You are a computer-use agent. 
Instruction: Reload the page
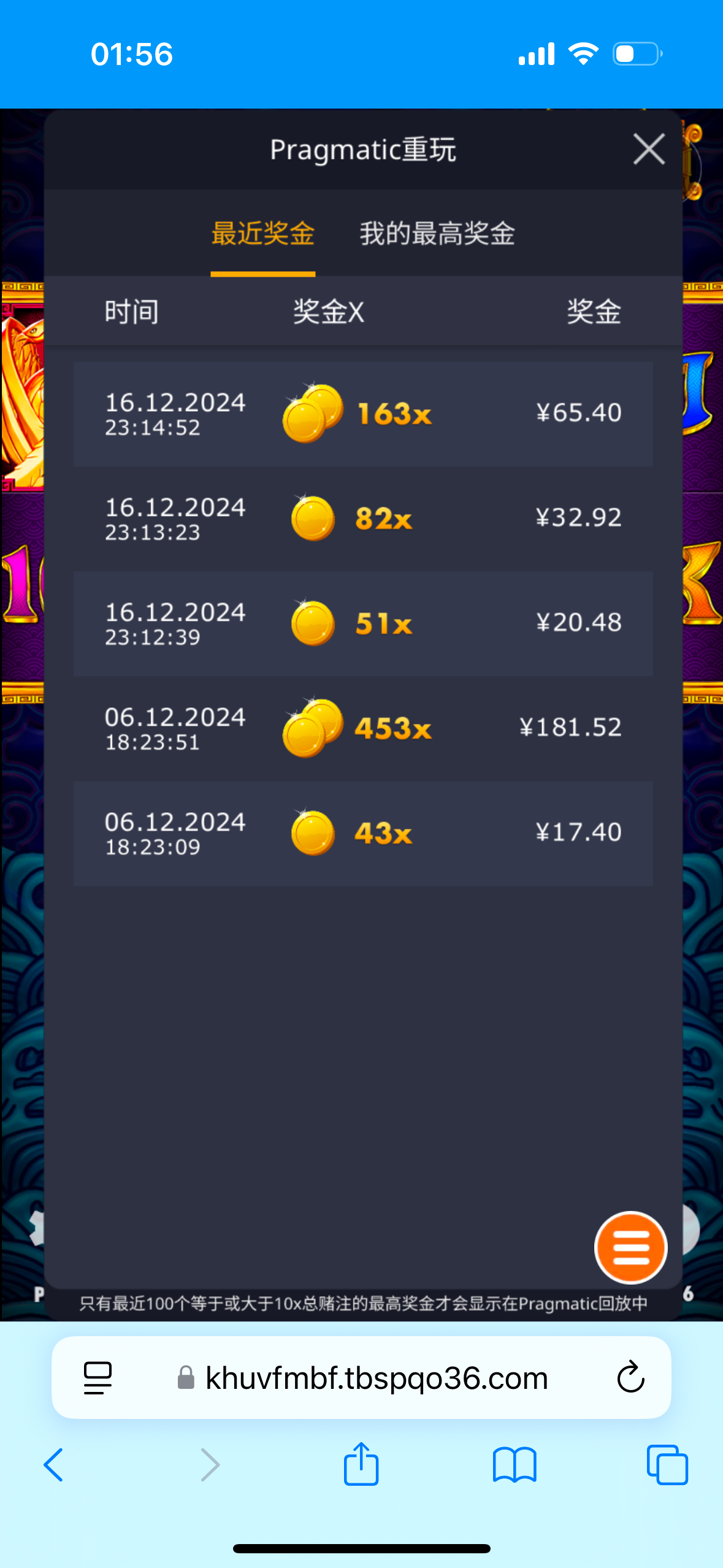click(630, 1378)
